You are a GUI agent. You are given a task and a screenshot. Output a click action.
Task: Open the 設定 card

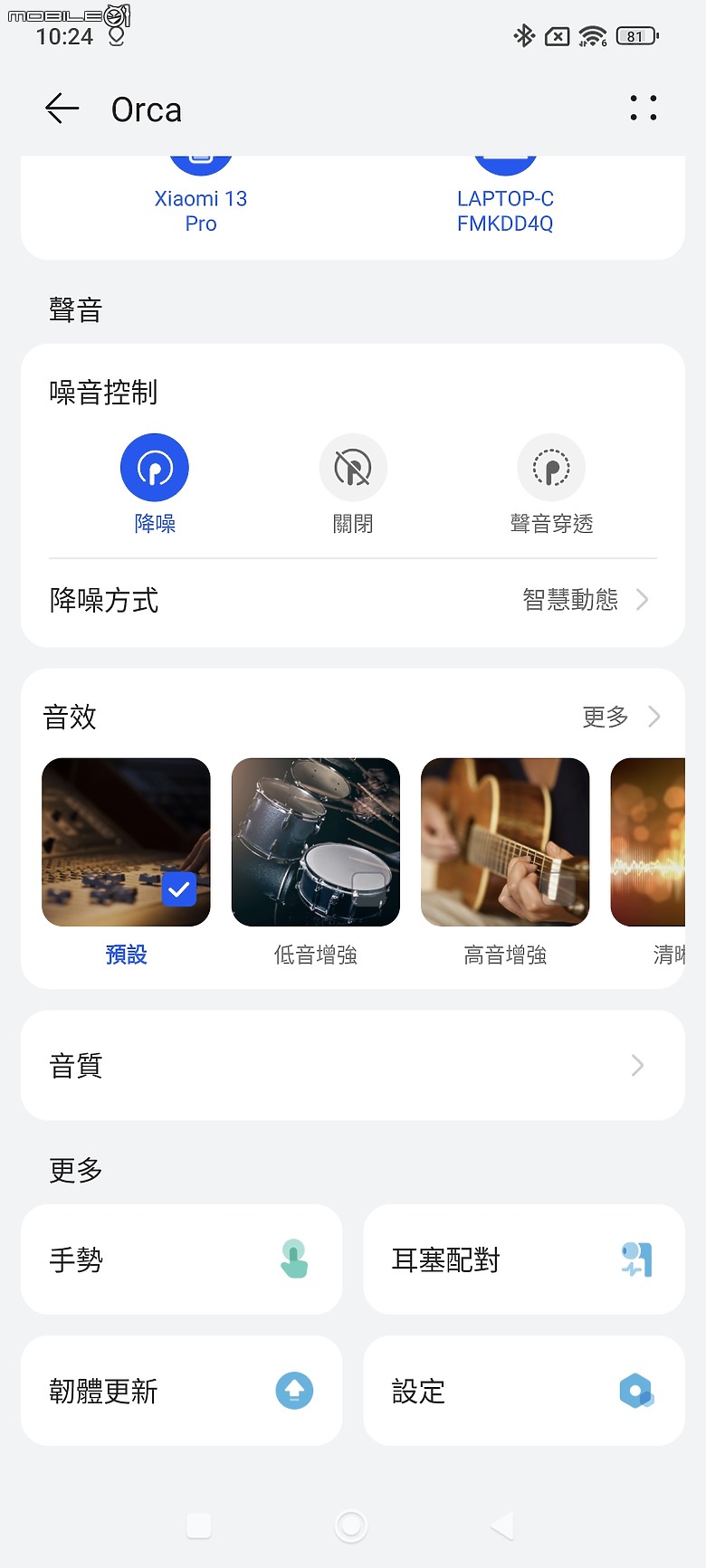523,1391
